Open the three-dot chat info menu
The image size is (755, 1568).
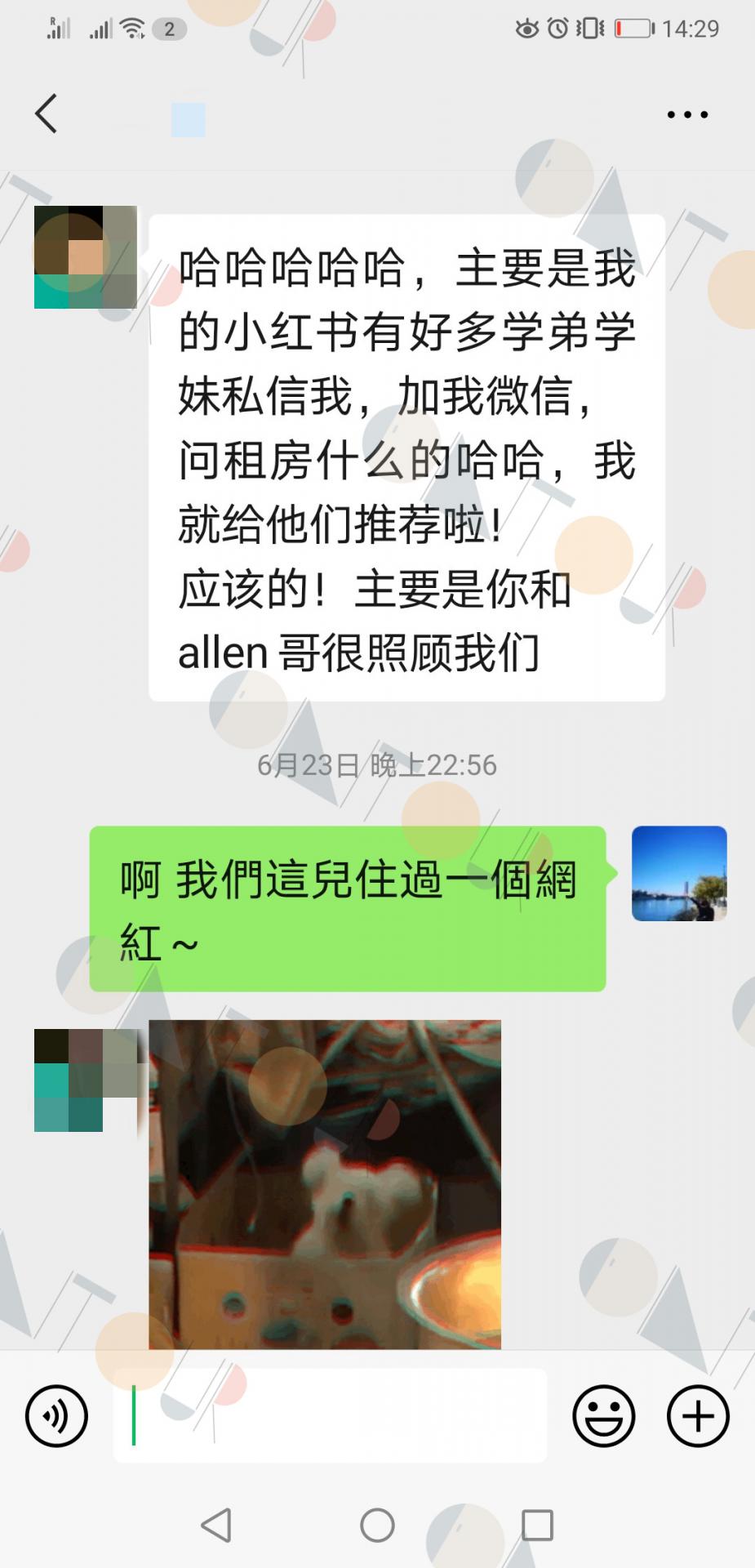[x=687, y=114]
